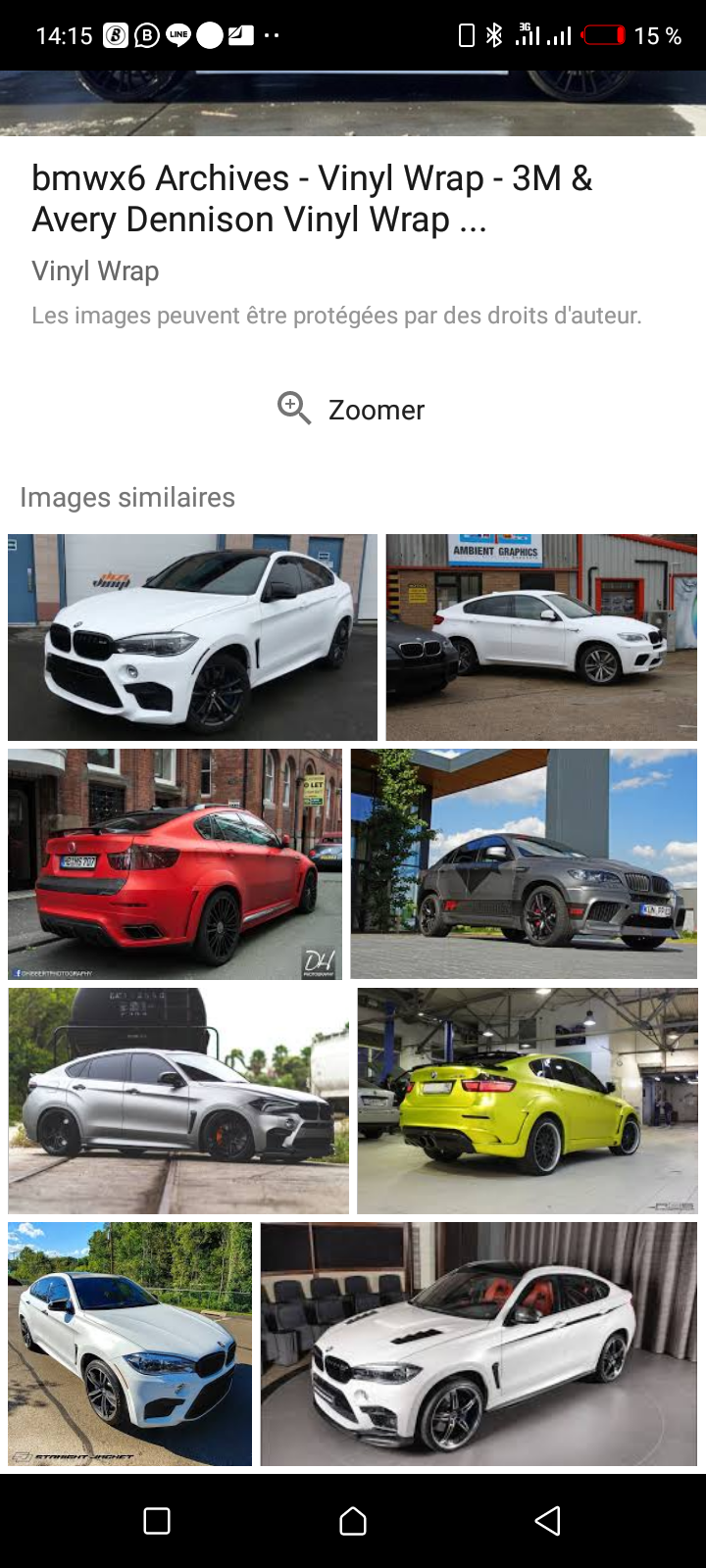The height and width of the screenshot is (1568, 706).
Task: Show recent apps
Action: coord(157,1520)
